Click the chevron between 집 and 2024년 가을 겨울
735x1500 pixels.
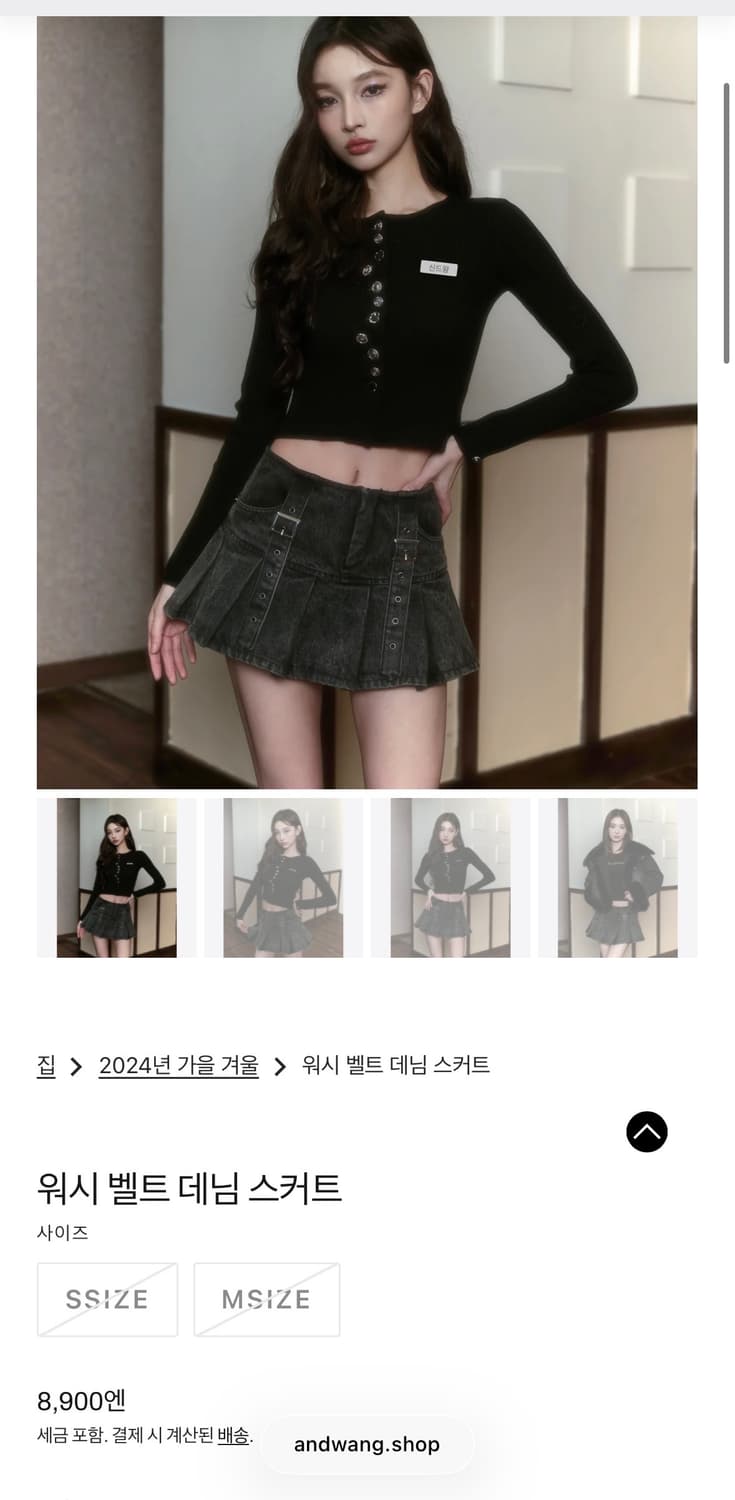(74, 1066)
